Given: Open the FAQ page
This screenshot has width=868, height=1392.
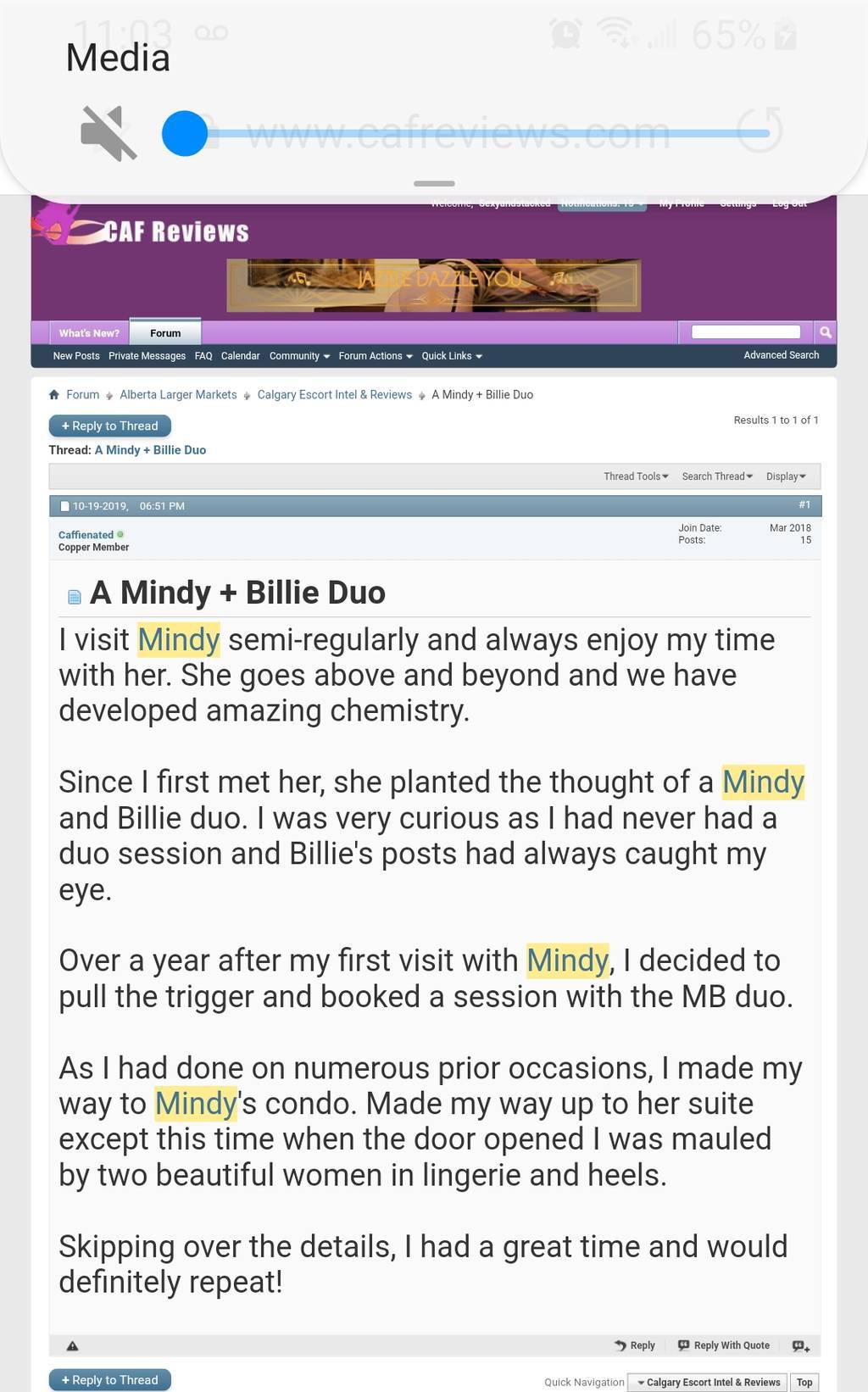Looking at the screenshot, I should point(203,356).
